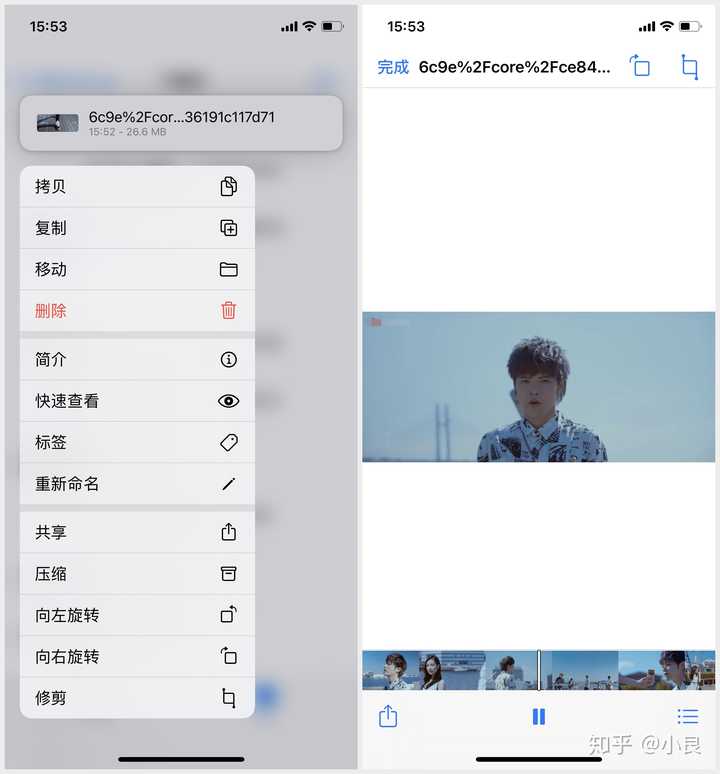
Task: Select 拷贝 from the context menu
Action: tap(137, 186)
